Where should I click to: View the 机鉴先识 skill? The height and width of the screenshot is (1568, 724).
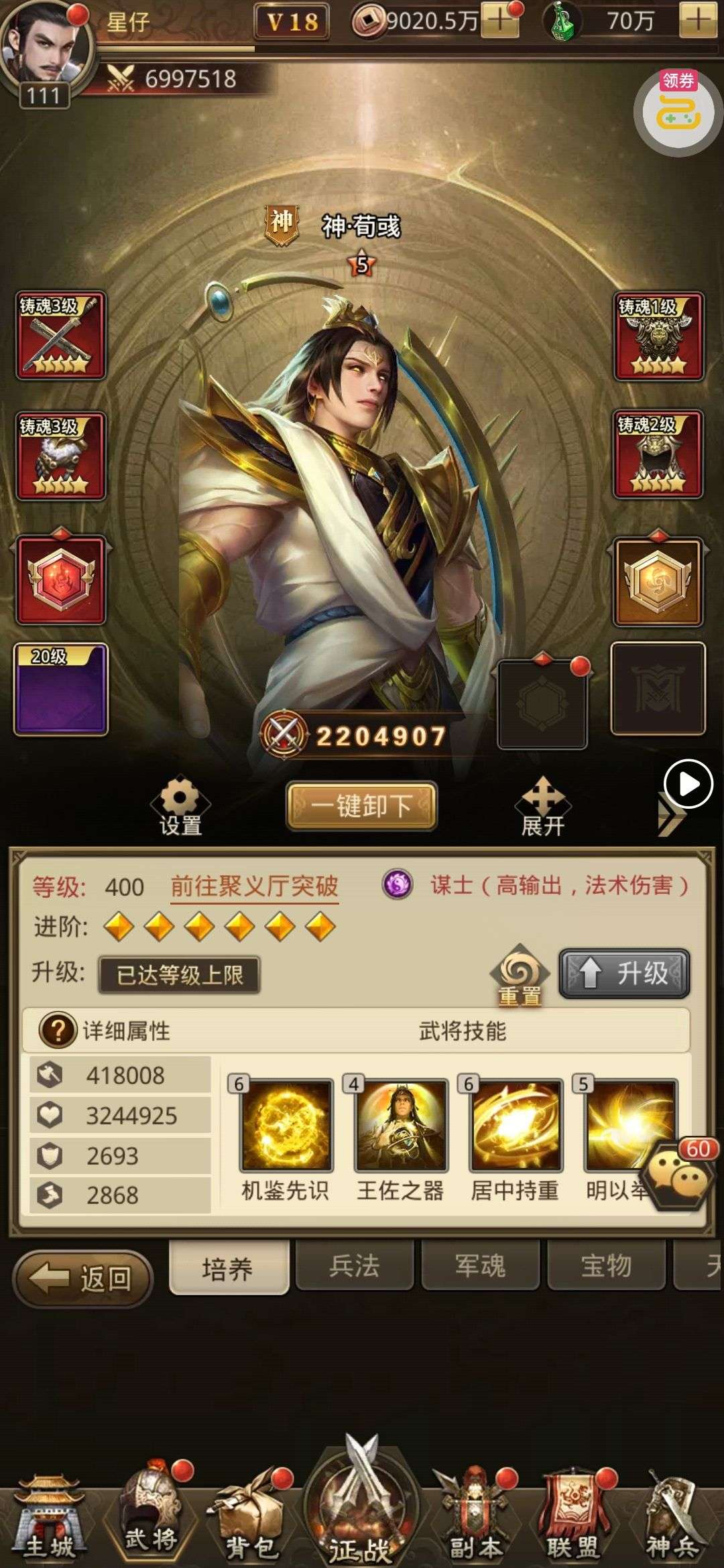coord(286,1124)
